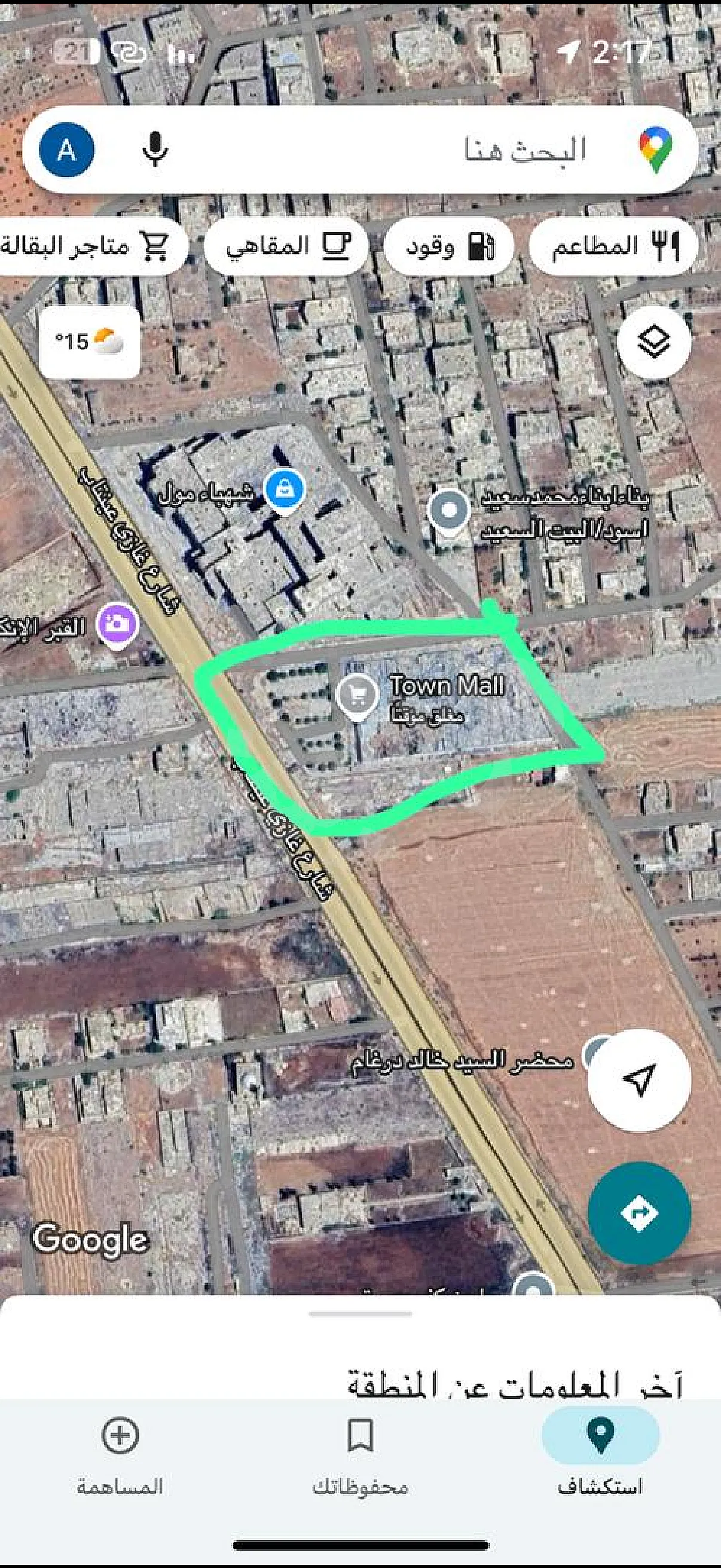Image resolution: width=721 pixels, height=1568 pixels.
Task: Open the map layers button
Action: coord(653,341)
